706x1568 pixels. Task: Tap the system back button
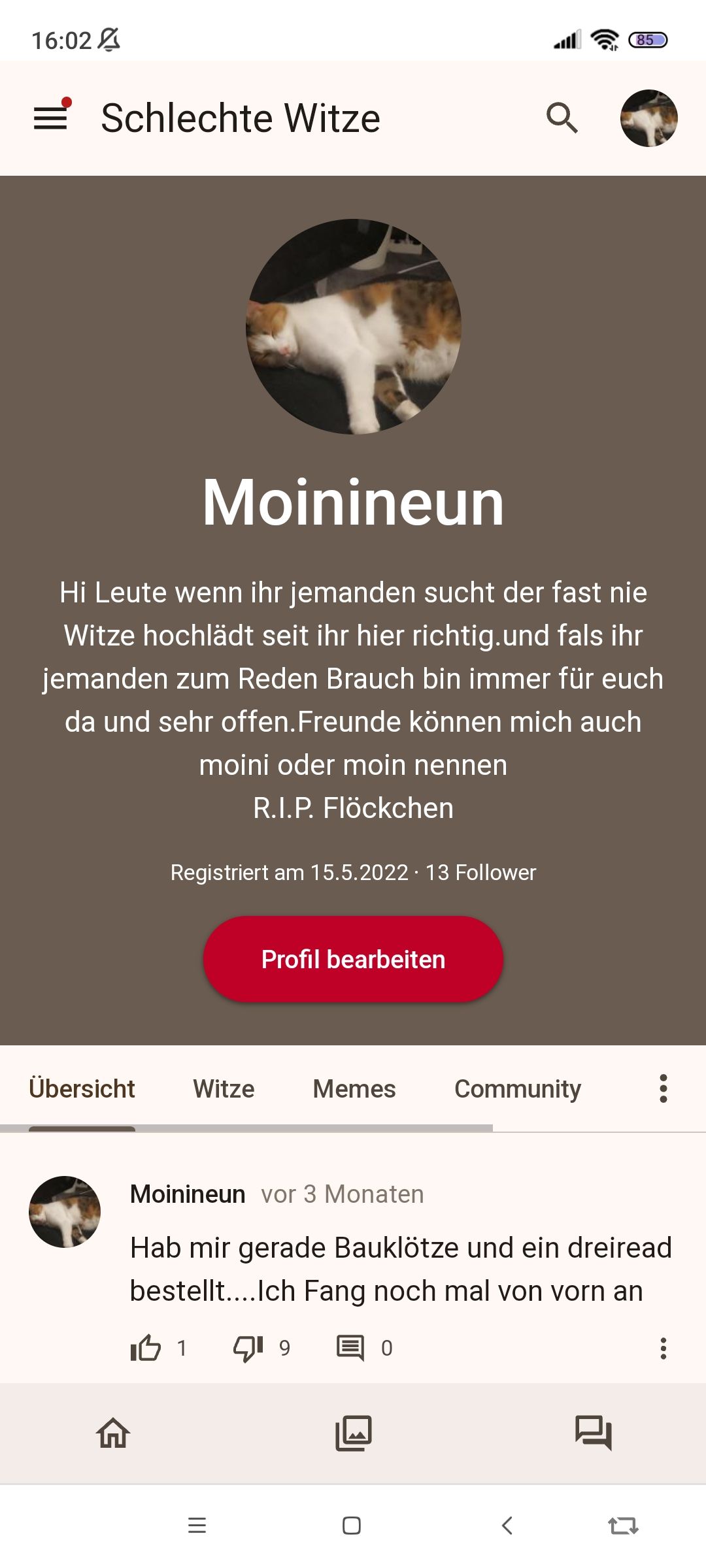point(507,1526)
